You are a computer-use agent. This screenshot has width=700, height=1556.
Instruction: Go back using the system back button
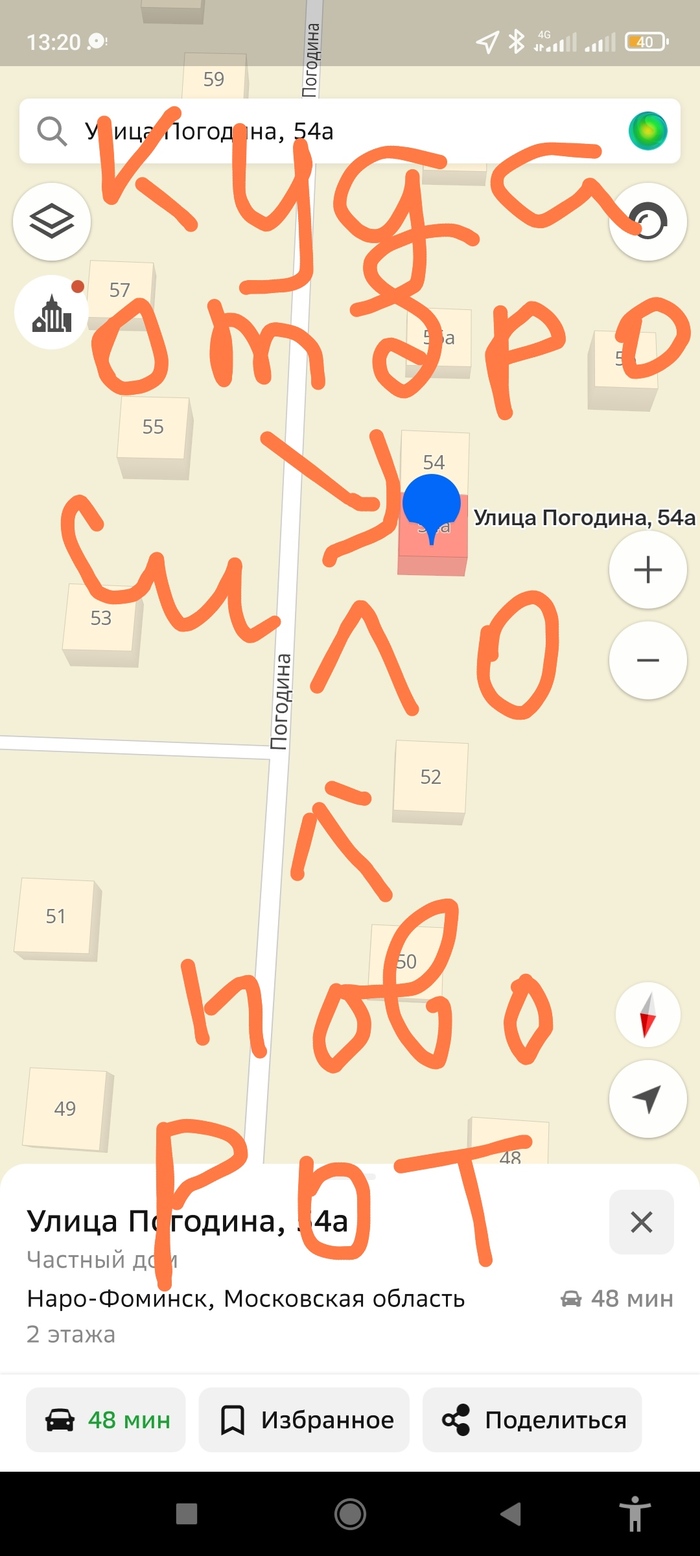point(510,1514)
